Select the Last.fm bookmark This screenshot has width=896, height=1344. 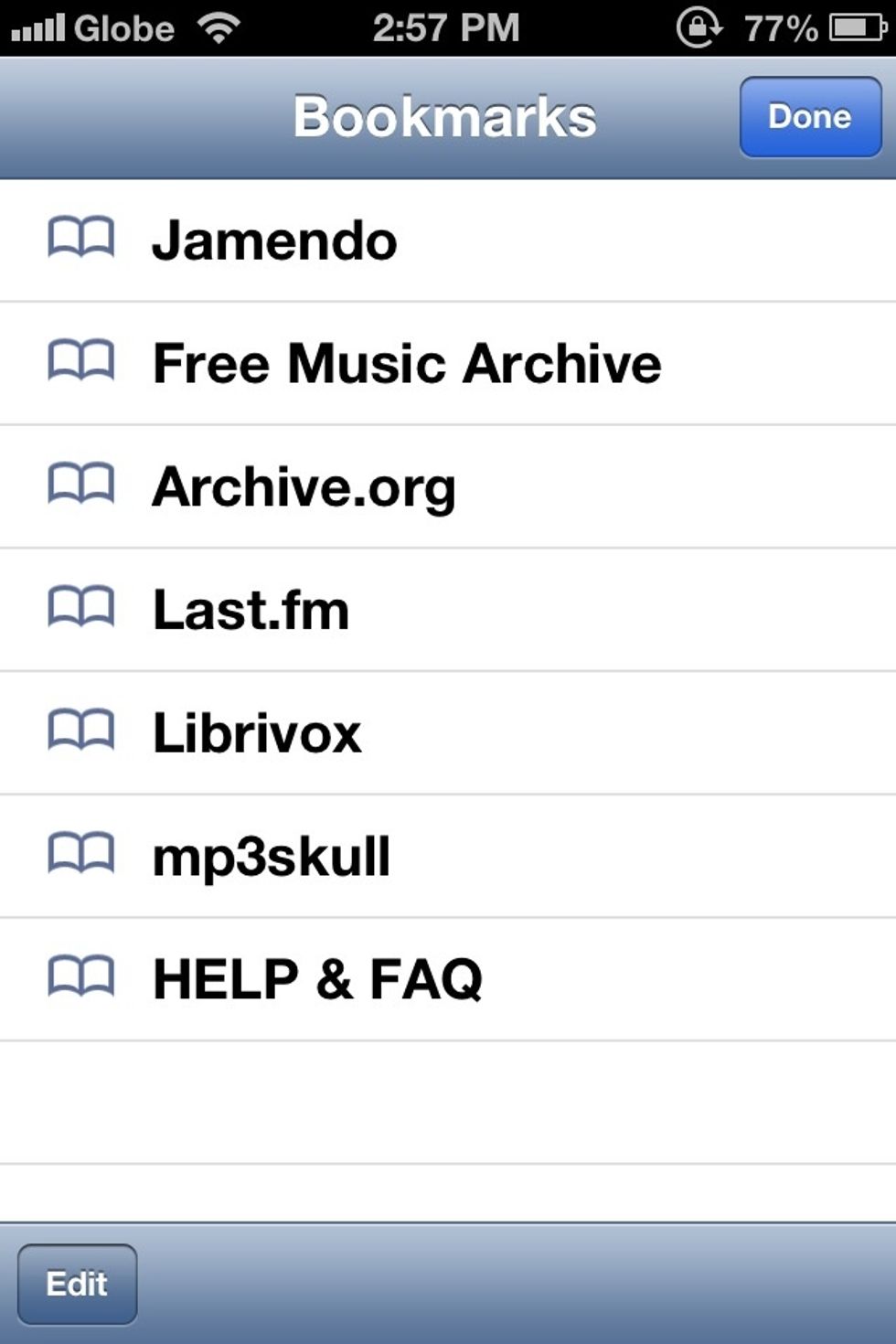tap(251, 610)
